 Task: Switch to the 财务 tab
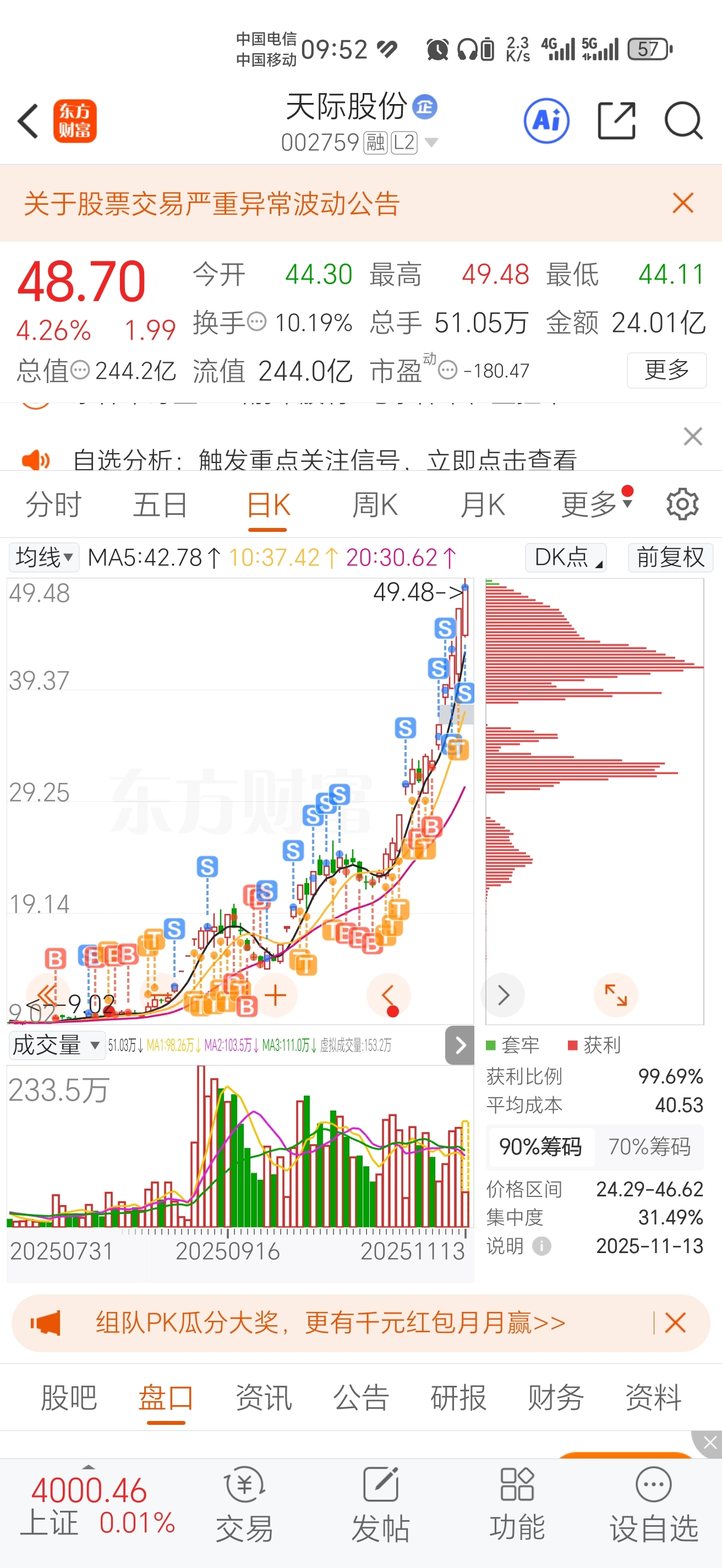[555, 1397]
